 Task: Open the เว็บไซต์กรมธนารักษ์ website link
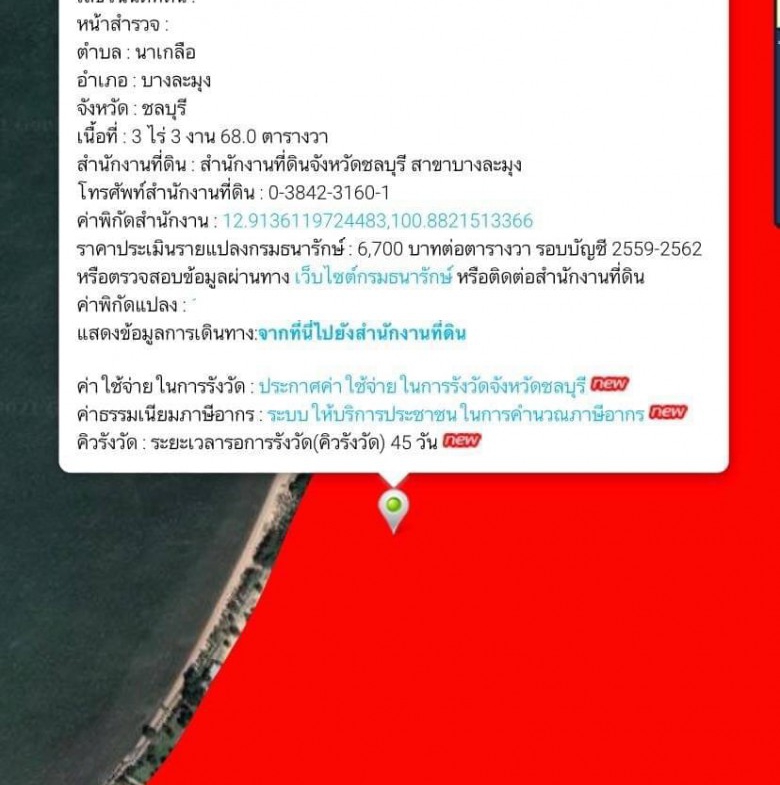pos(373,277)
